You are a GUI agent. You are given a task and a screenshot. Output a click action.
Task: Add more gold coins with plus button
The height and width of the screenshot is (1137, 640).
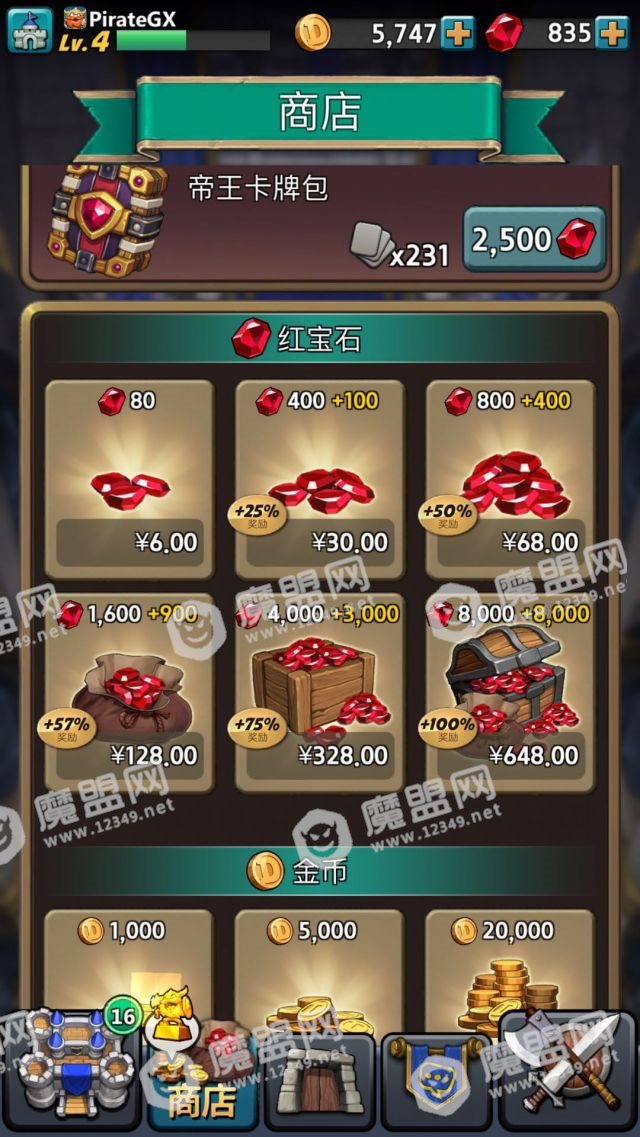457,34
